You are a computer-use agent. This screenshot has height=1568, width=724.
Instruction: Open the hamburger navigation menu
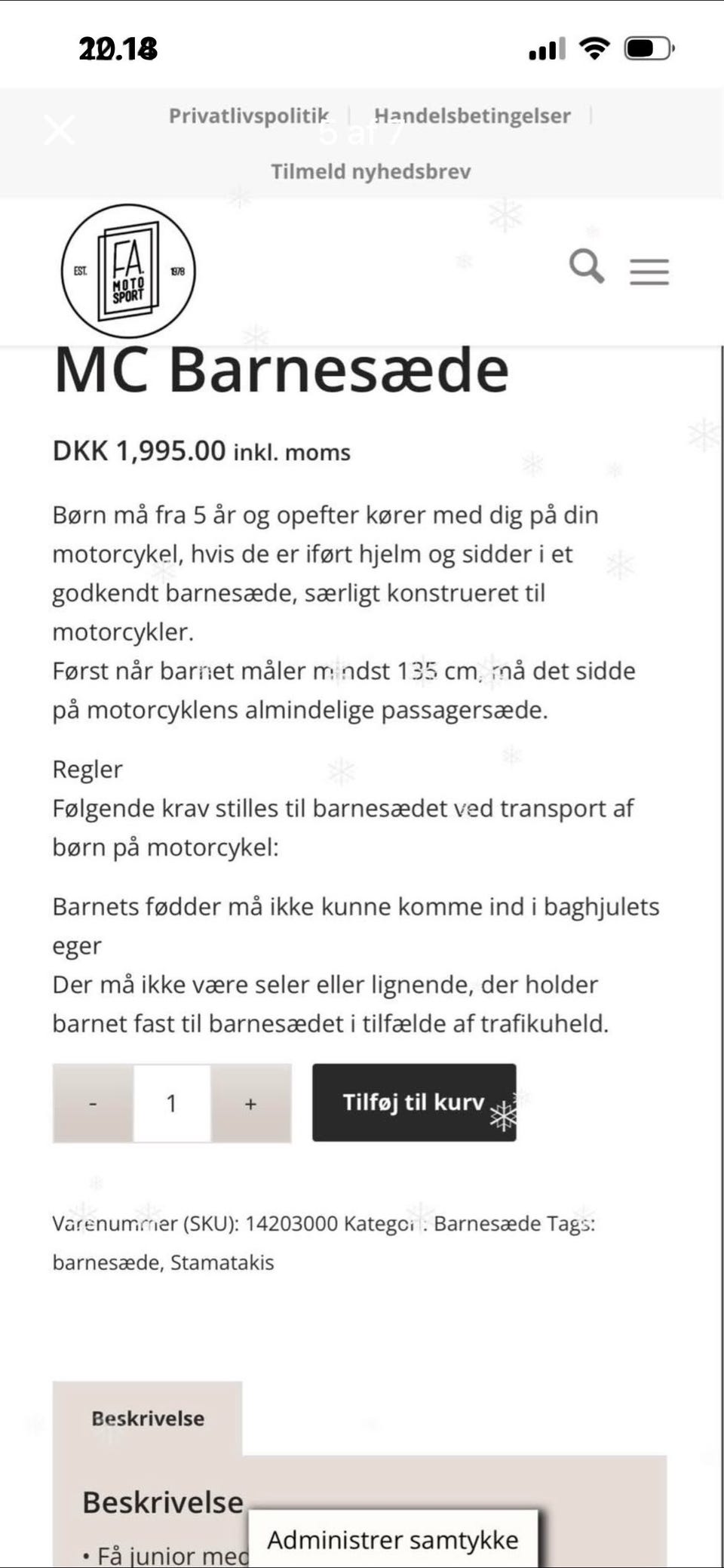[650, 271]
